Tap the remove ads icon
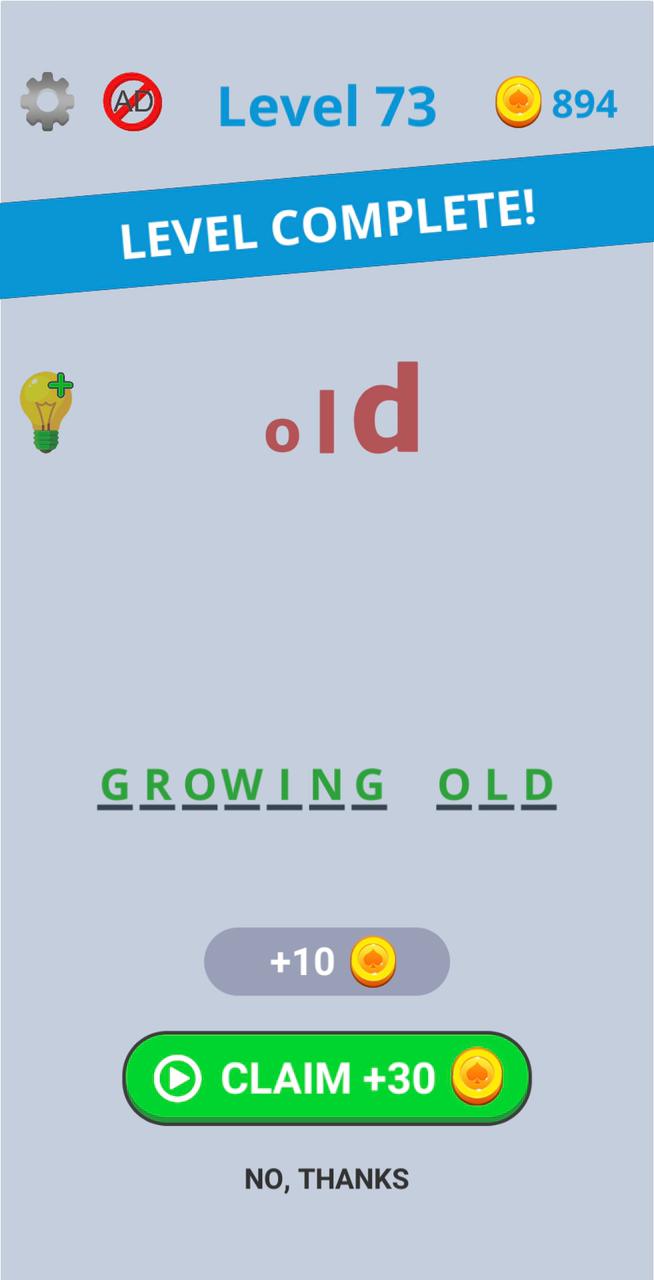Screen dimensions: 654x1280 pyautogui.click(x=133, y=102)
